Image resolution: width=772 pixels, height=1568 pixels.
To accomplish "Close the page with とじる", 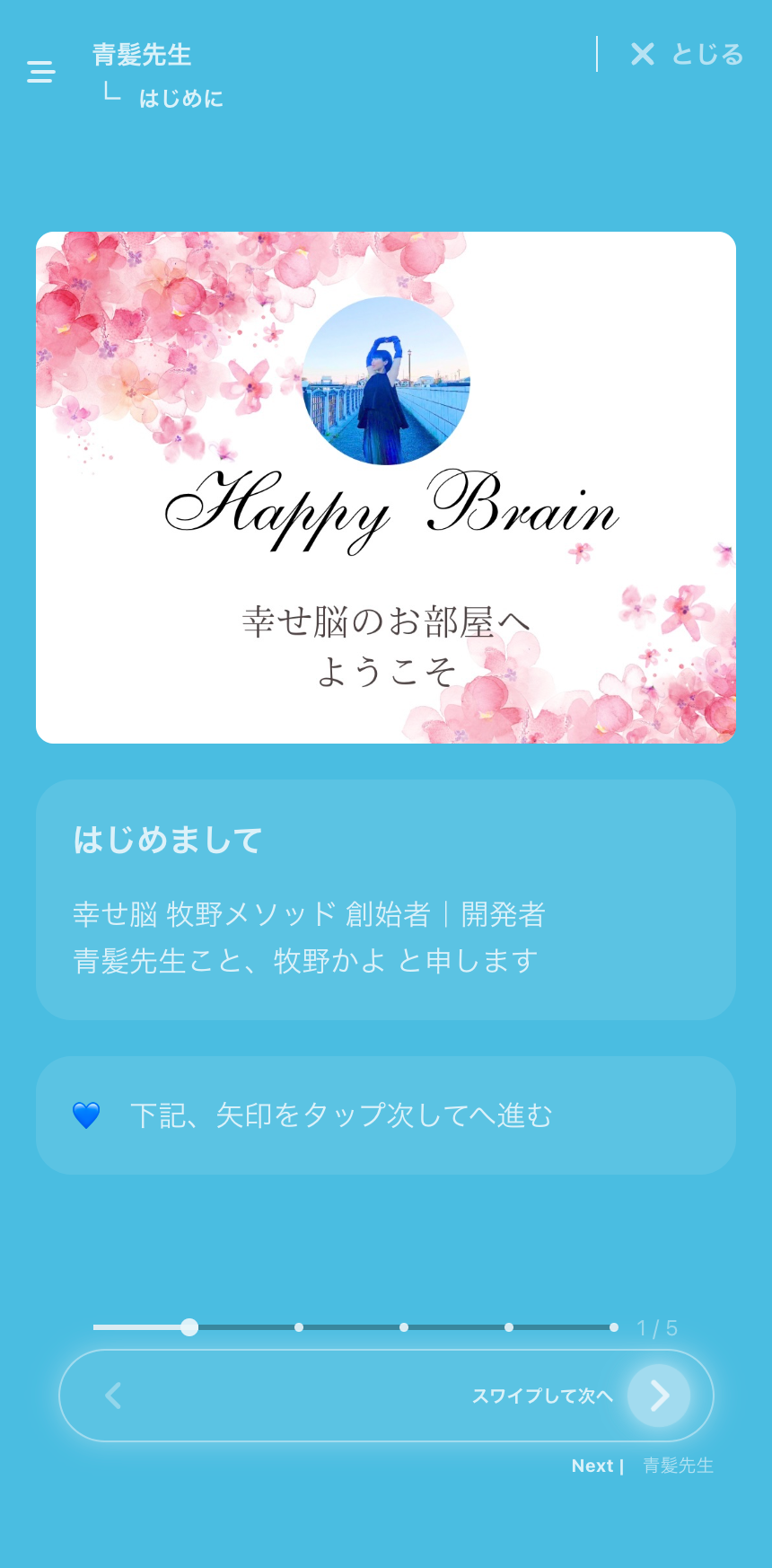I will tap(687, 55).
